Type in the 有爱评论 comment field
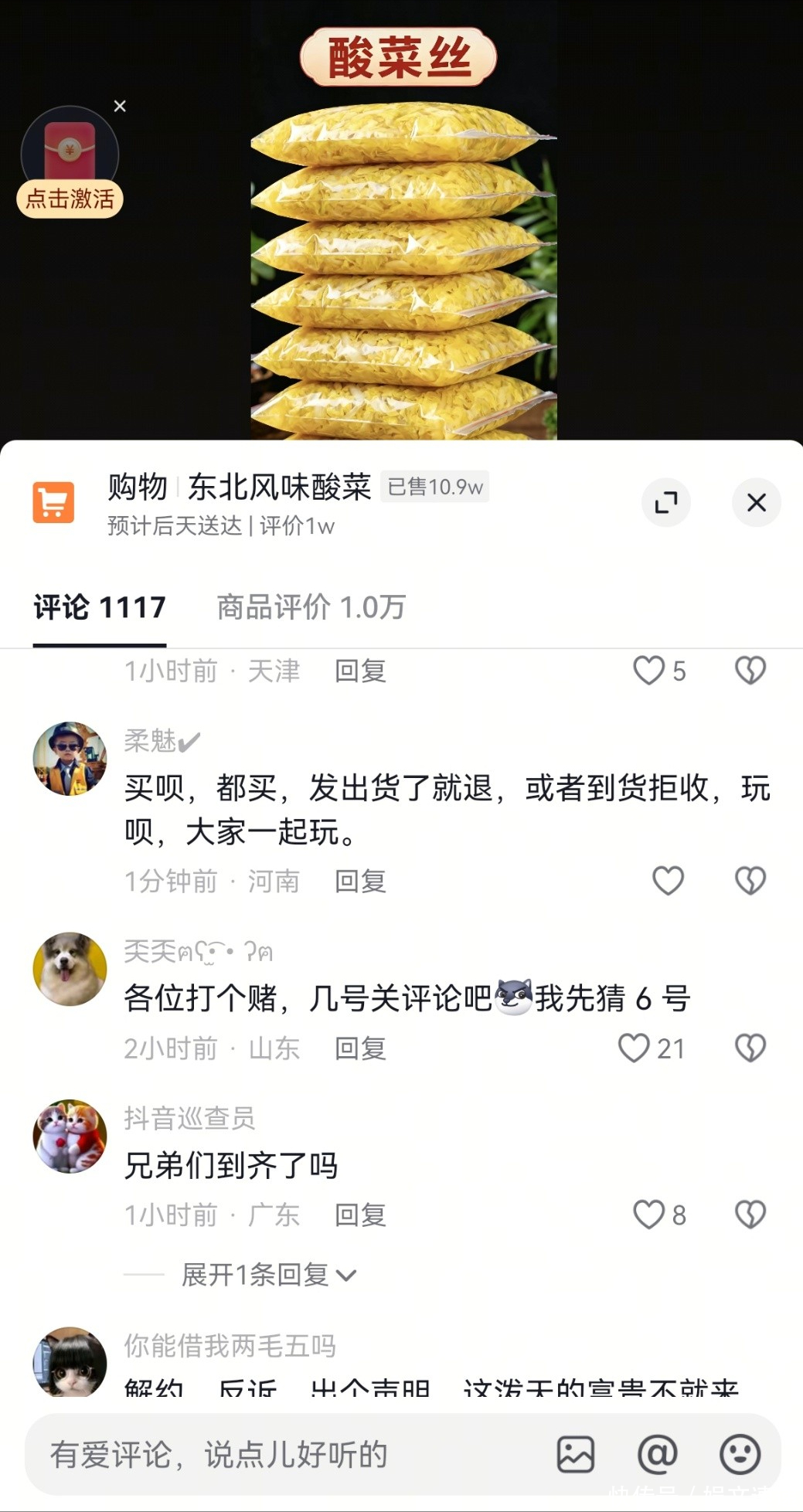This screenshot has width=803, height=1512. (286, 1455)
